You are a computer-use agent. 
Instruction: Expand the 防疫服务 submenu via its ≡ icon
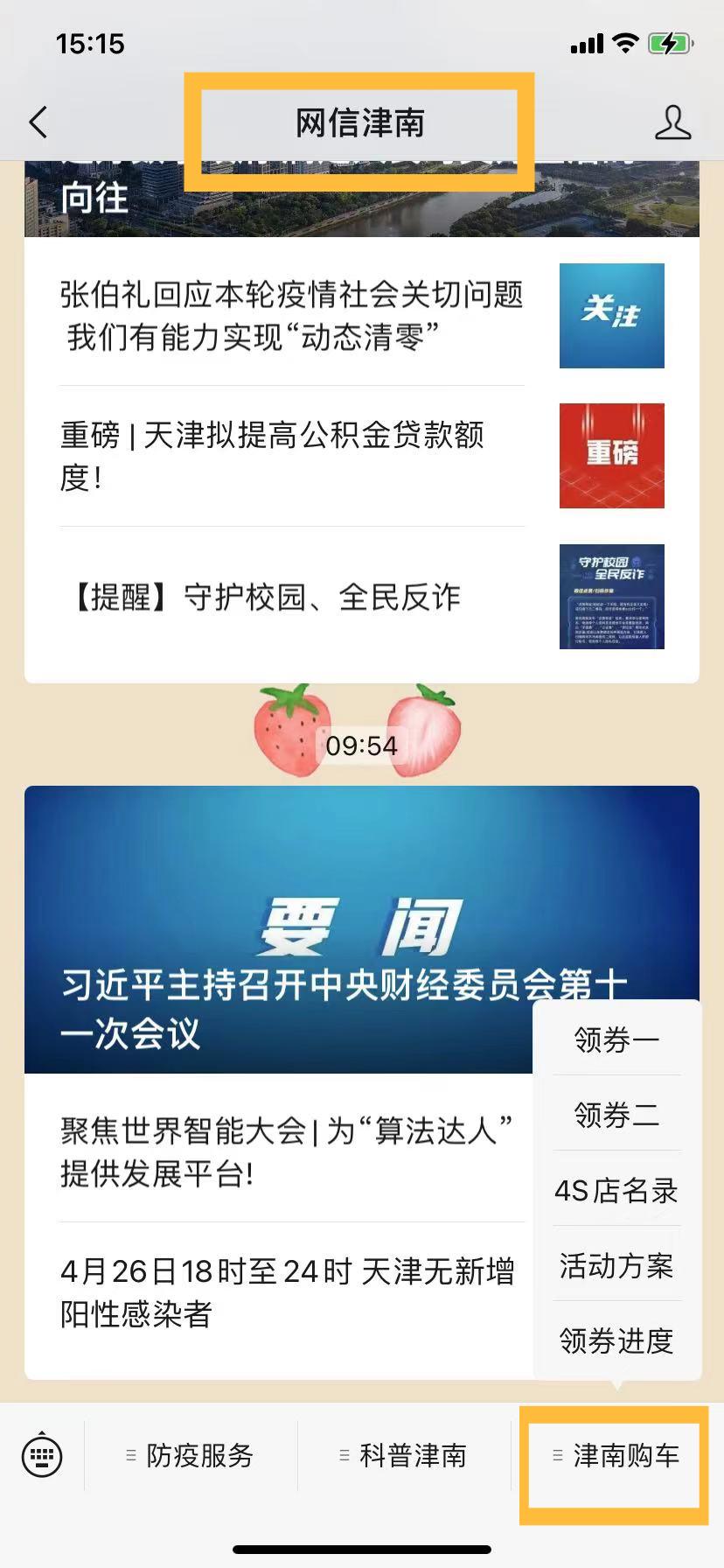click(128, 1455)
